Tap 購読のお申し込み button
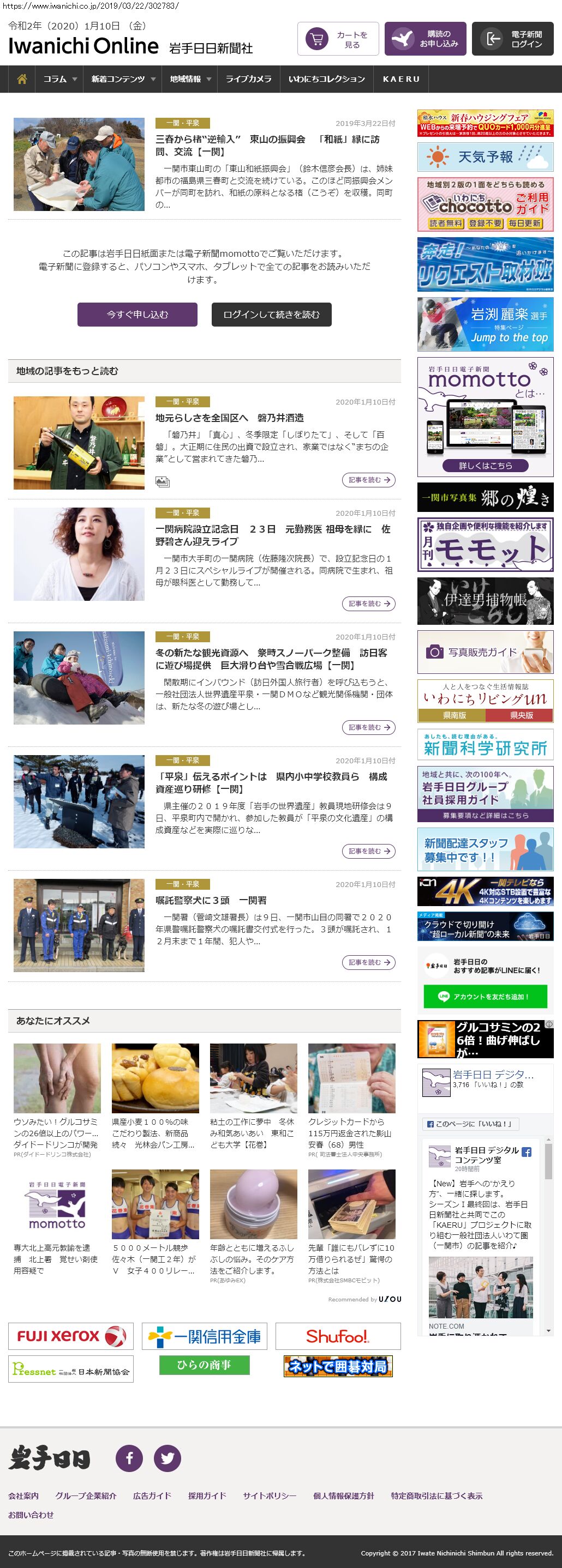Screen dimensions: 562x1568 point(425,40)
